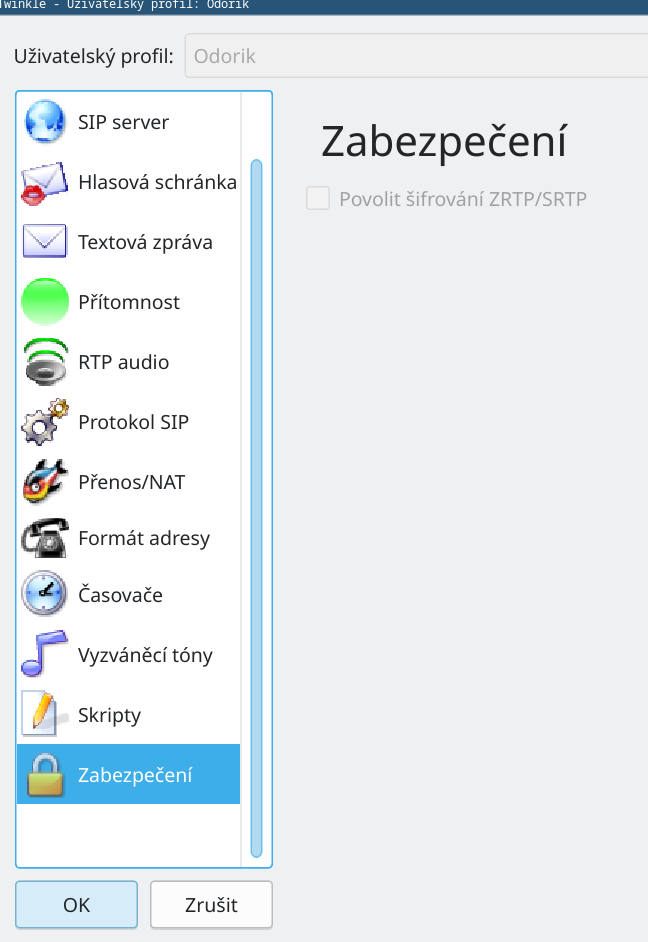Select the Zabezpečení section
This screenshot has height=942, width=648.
pos(128,775)
